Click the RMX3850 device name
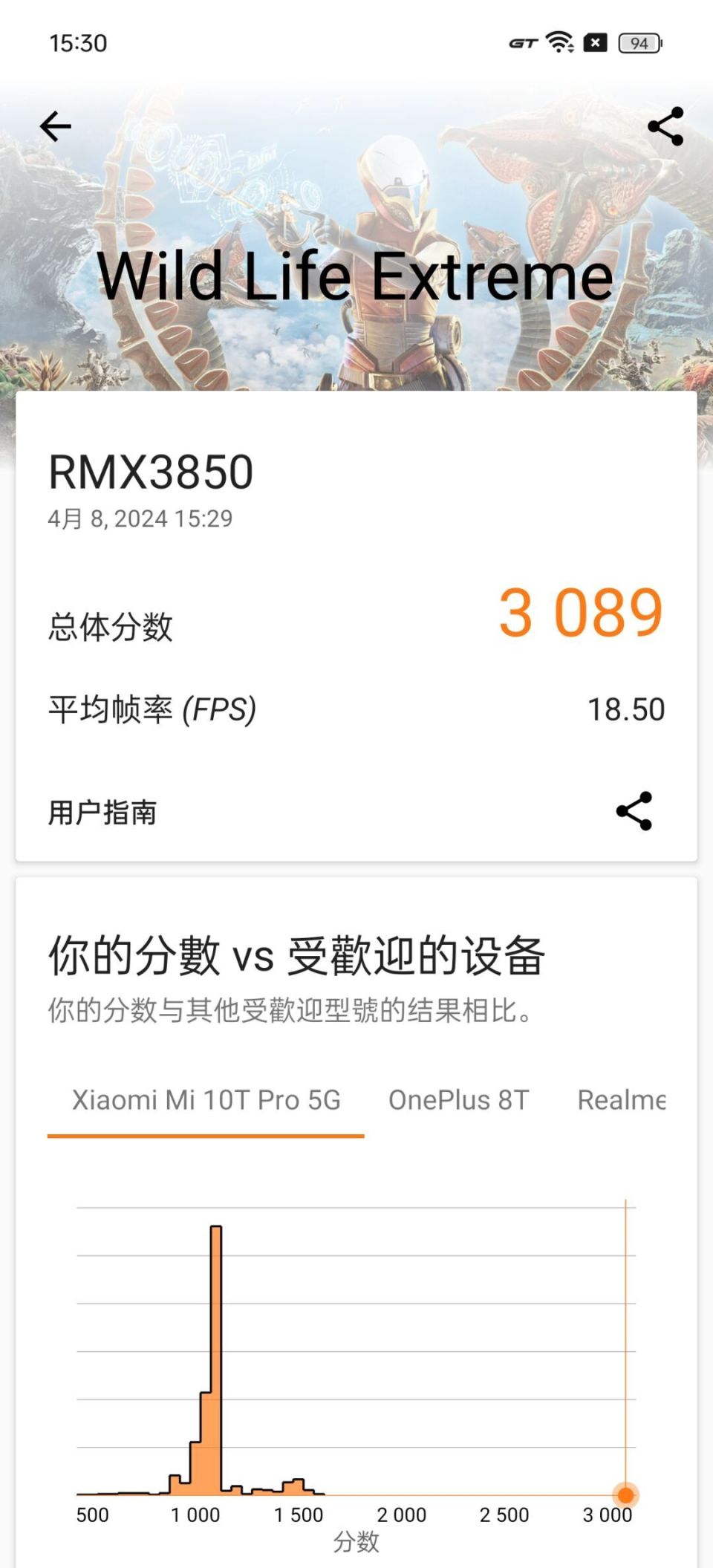 (x=151, y=470)
